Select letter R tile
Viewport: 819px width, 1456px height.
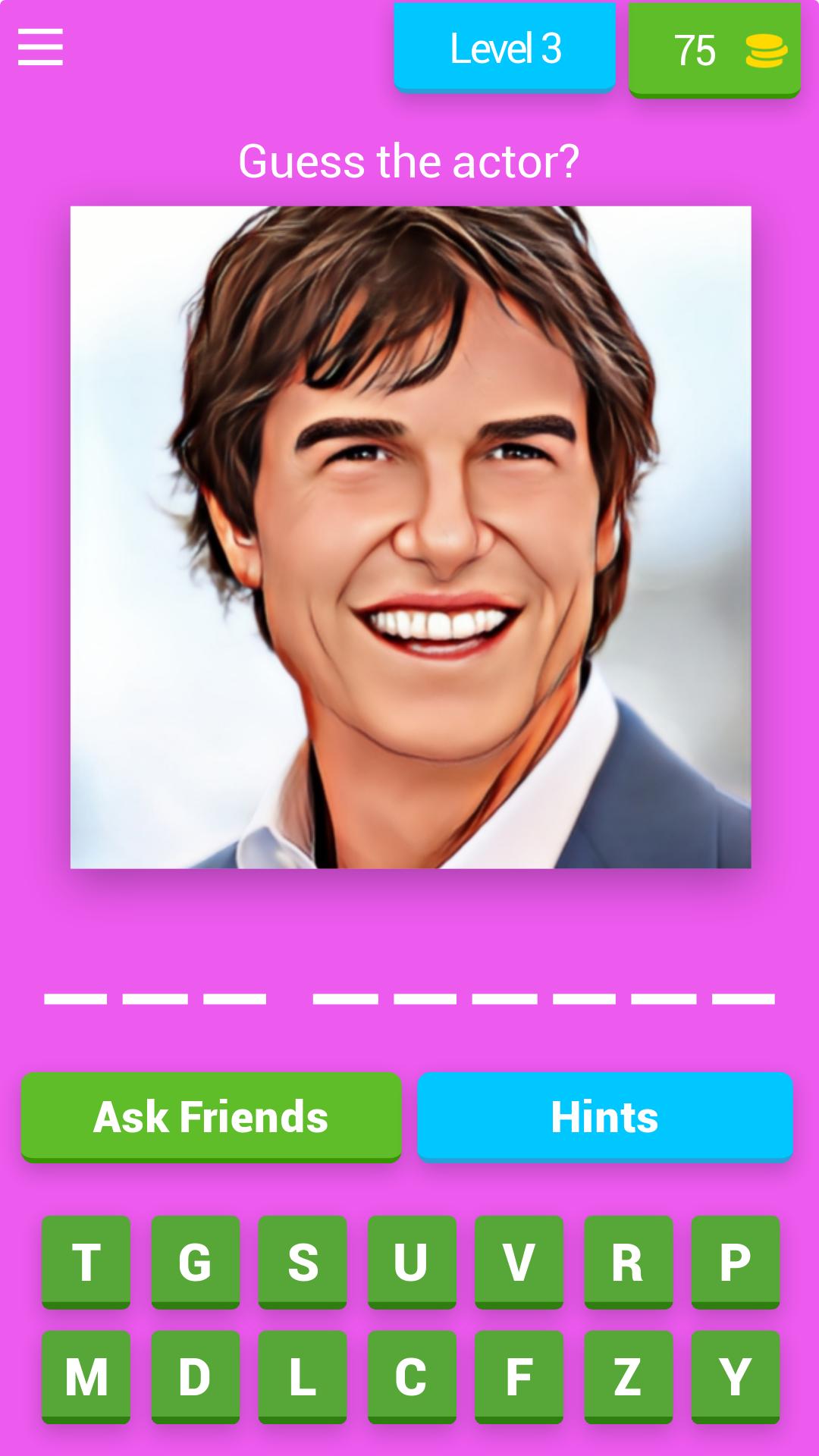(x=628, y=1263)
